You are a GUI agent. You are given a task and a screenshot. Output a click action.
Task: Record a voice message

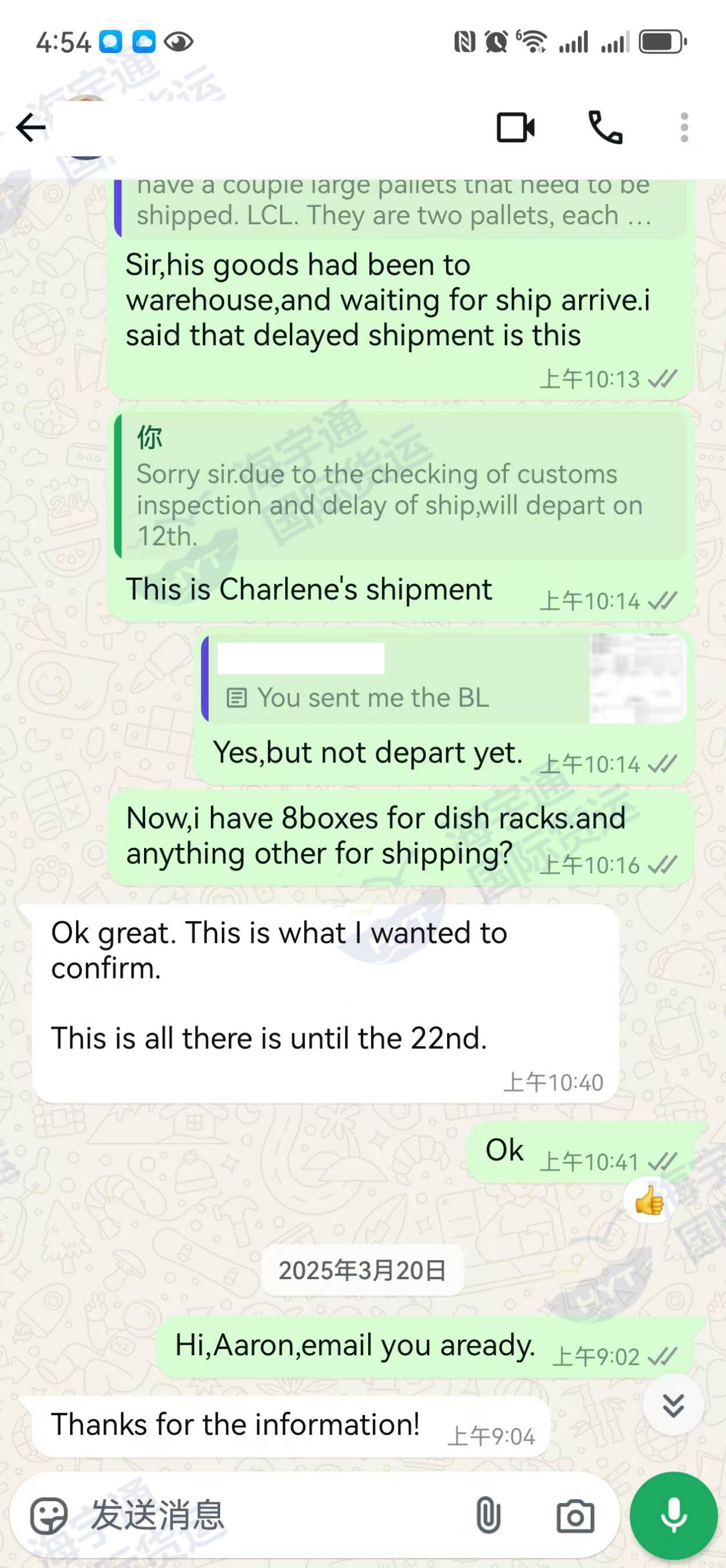(673, 1515)
